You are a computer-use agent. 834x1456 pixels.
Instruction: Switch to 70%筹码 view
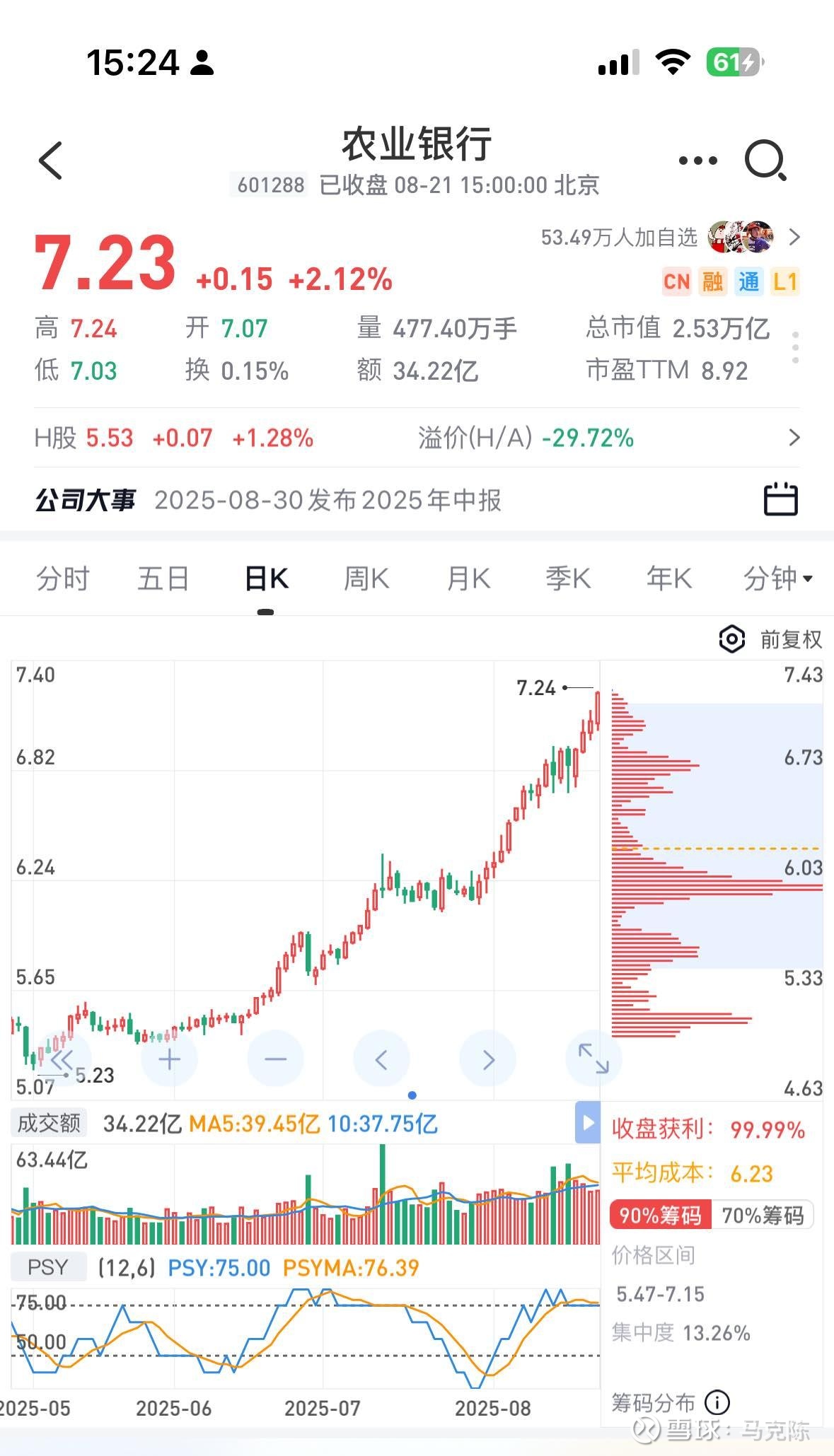[763, 1215]
